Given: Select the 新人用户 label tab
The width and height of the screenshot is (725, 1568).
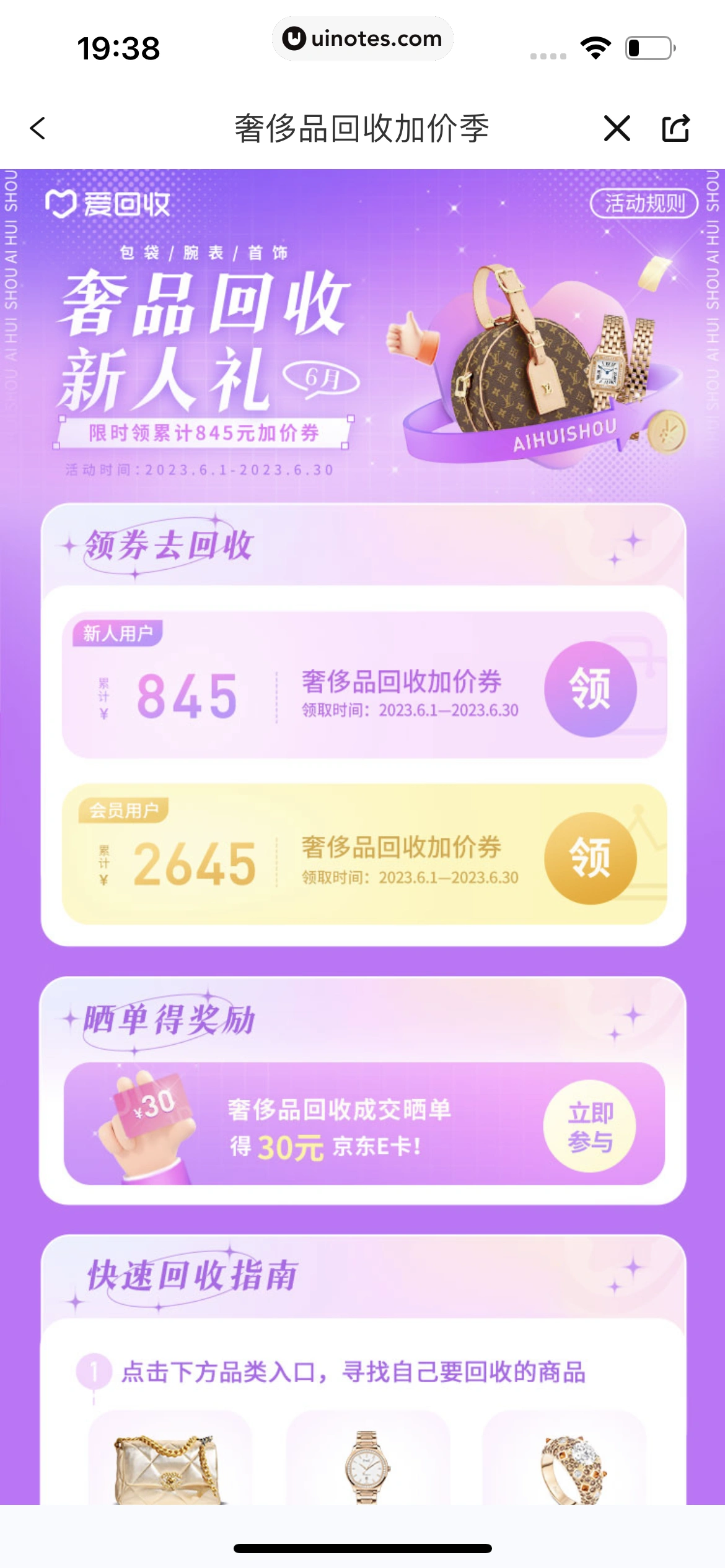Looking at the screenshot, I should tap(118, 634).
